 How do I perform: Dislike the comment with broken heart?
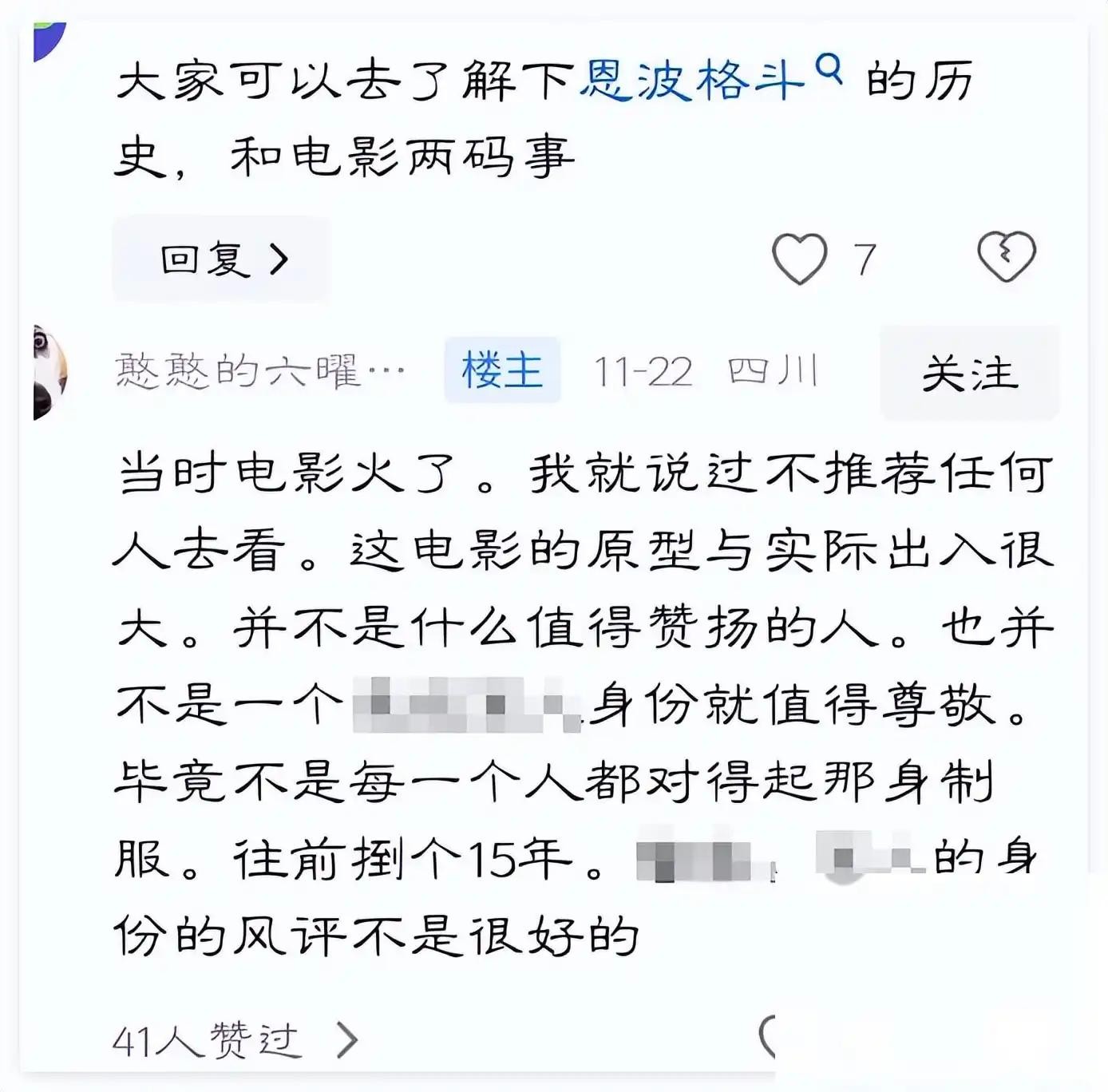pyautogui.click(x=1006, y=256)
